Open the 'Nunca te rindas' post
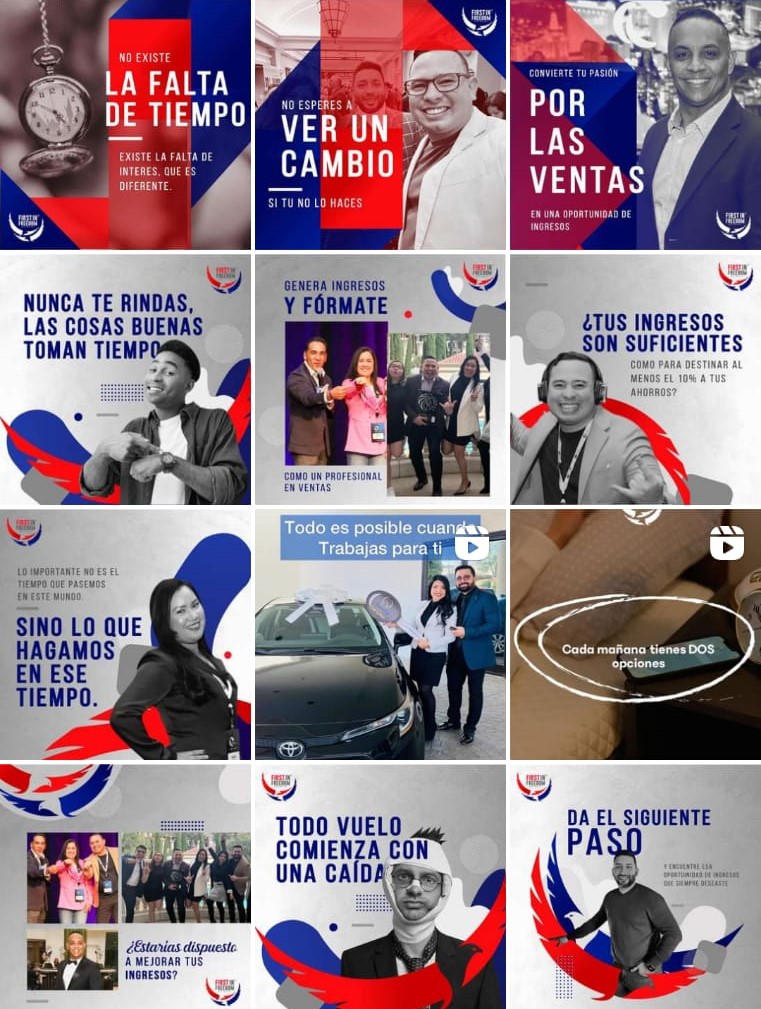 (125, 379)
